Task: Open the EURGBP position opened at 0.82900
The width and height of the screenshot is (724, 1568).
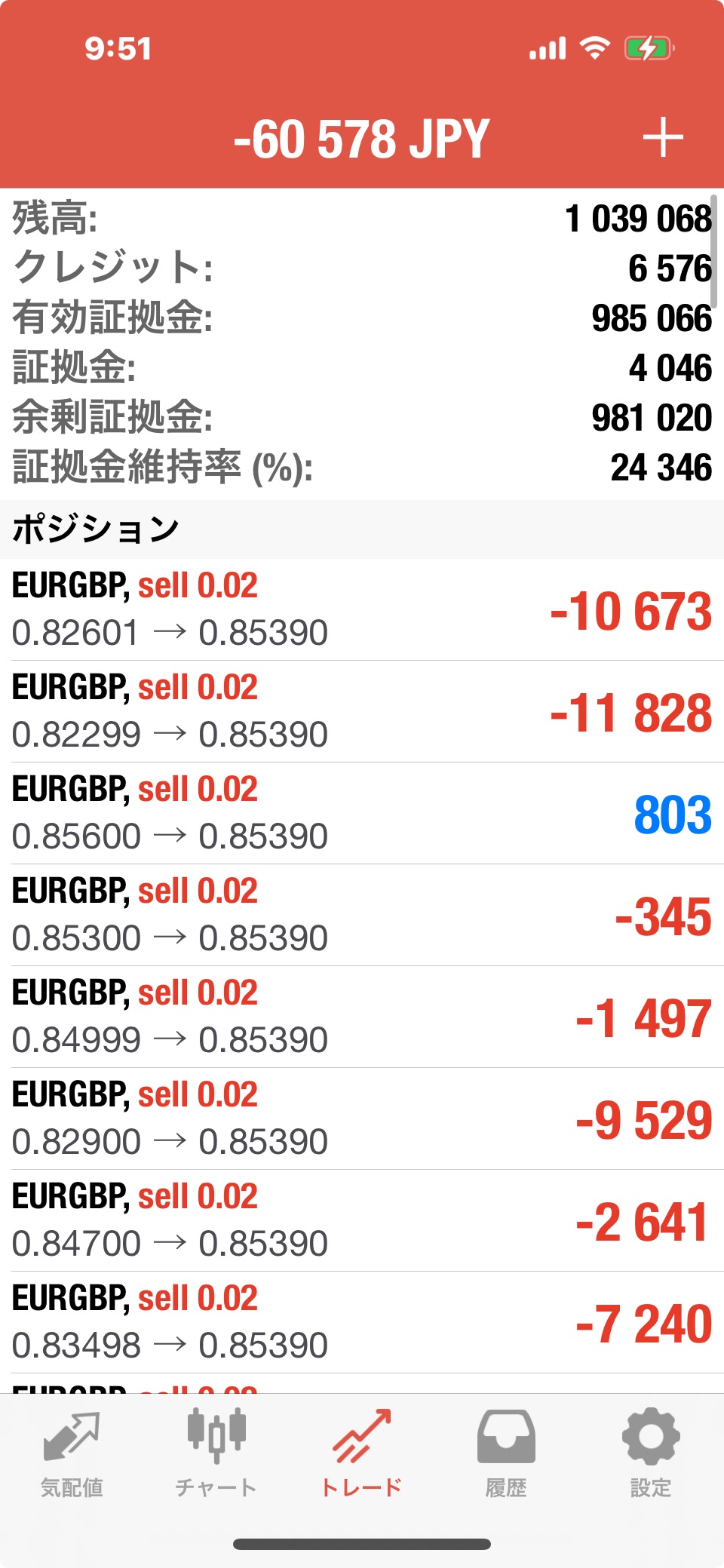Action: (362, 1118)
